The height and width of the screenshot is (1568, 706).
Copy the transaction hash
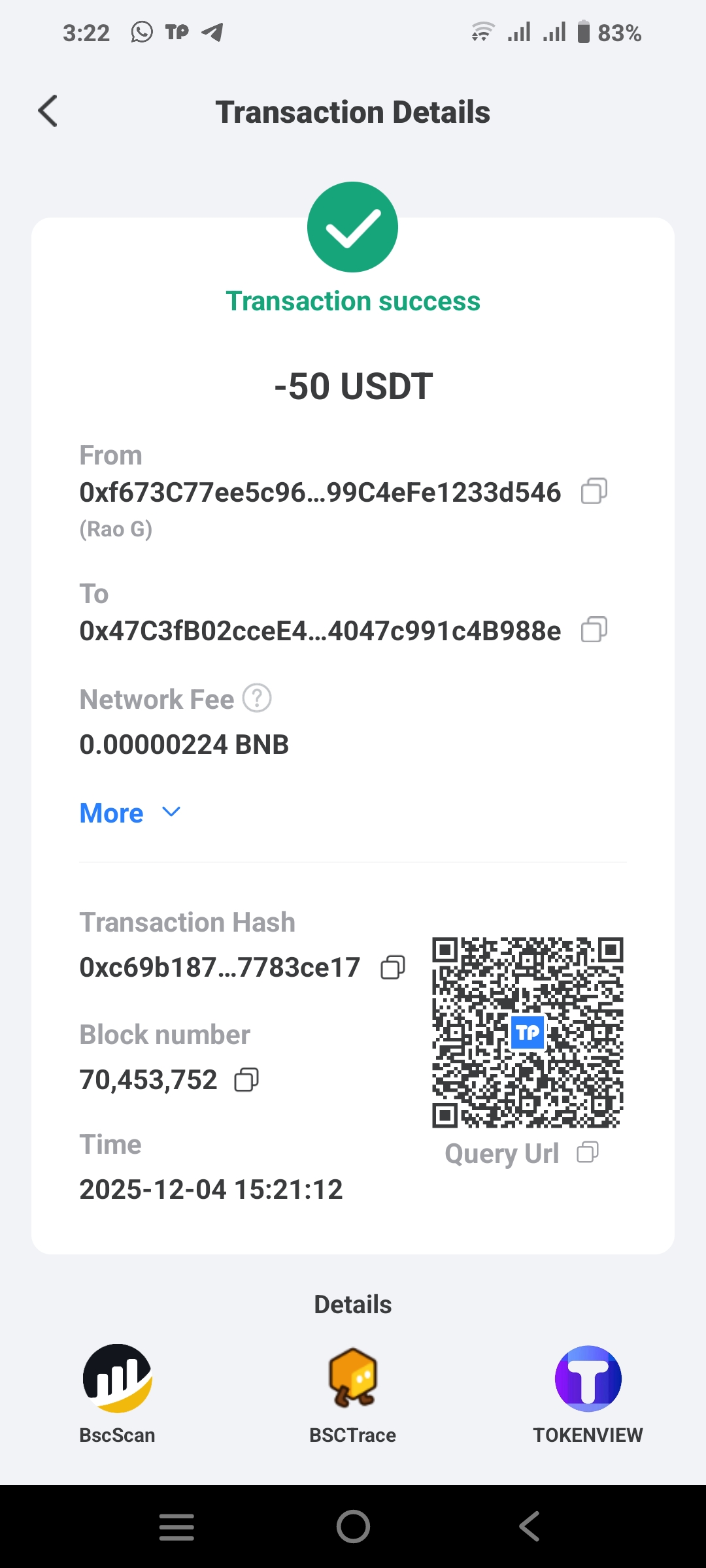[x=393, y=967]
